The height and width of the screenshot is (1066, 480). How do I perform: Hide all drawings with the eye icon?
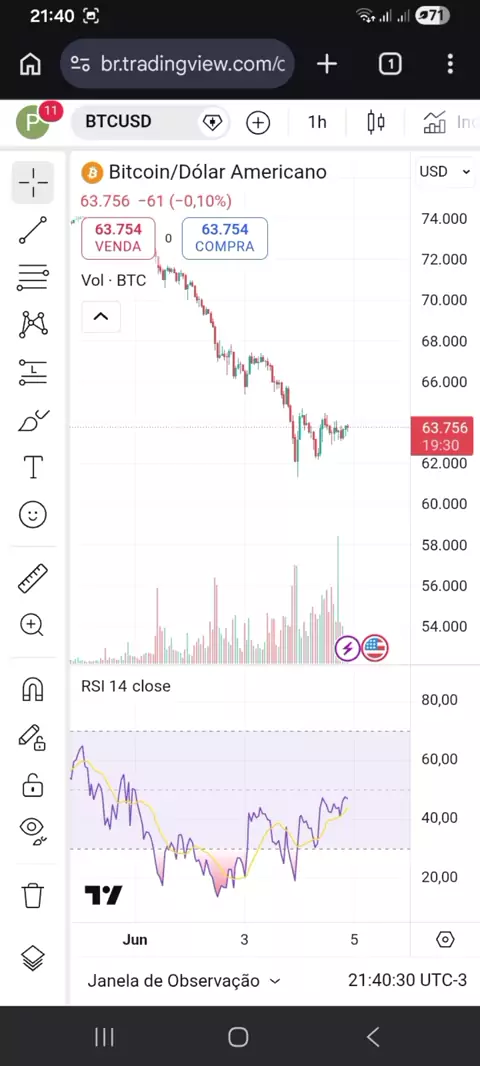[x=33, y=831]
